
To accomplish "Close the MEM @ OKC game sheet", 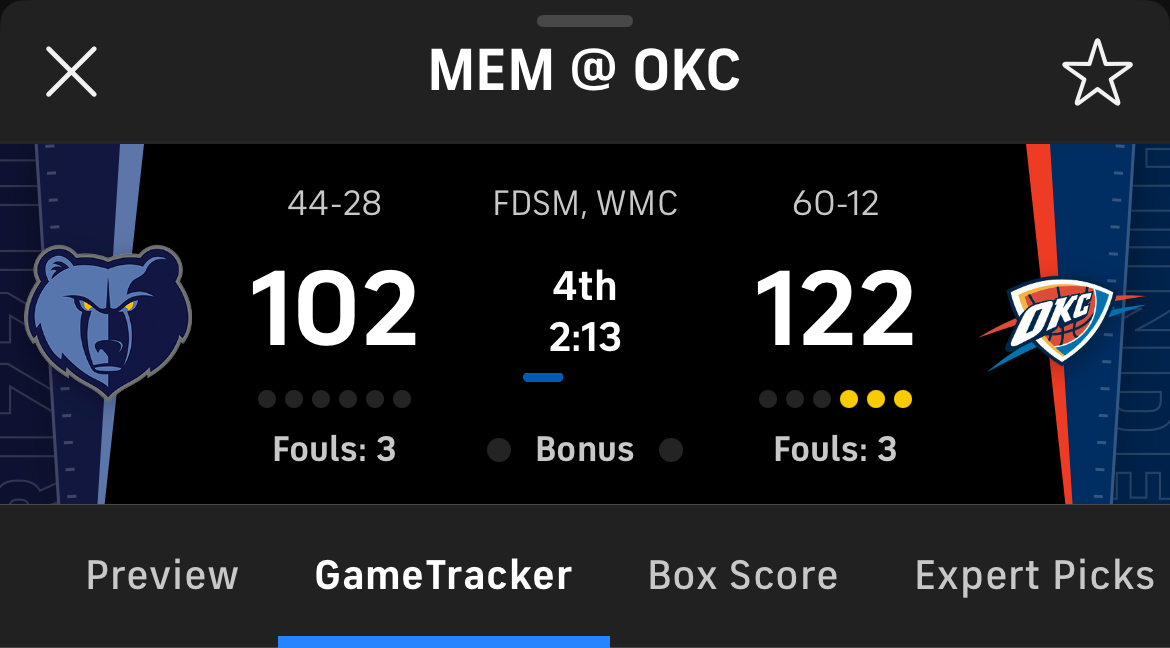I will [71, 72].
